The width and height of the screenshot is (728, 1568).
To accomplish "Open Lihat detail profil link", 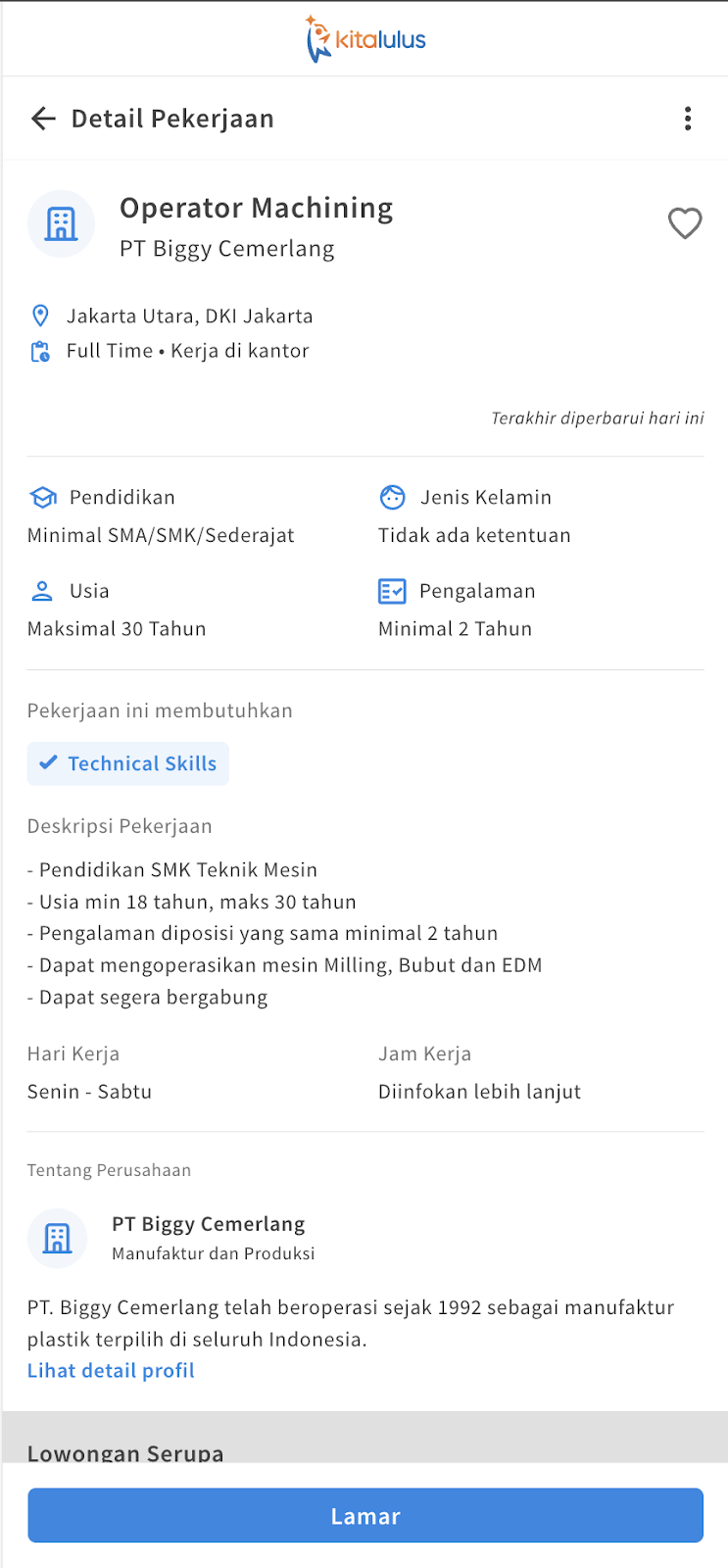I will tap(111, 1370).
